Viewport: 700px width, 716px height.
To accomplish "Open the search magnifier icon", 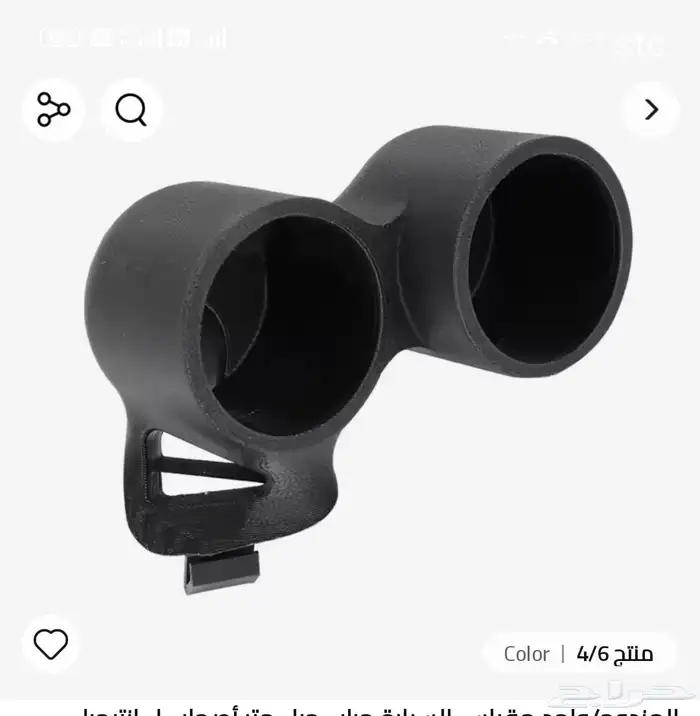I will 131,110.
